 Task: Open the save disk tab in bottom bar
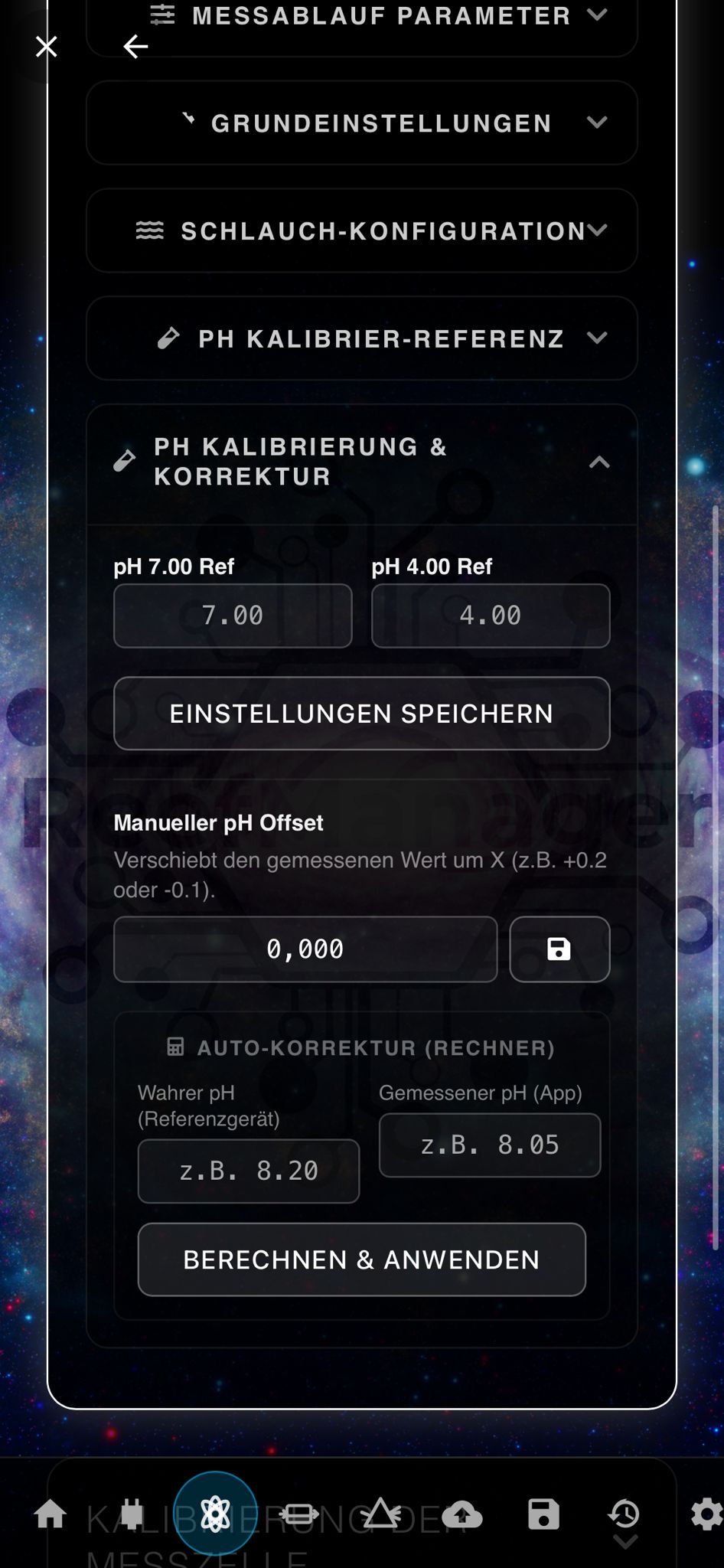point(544,1514)
